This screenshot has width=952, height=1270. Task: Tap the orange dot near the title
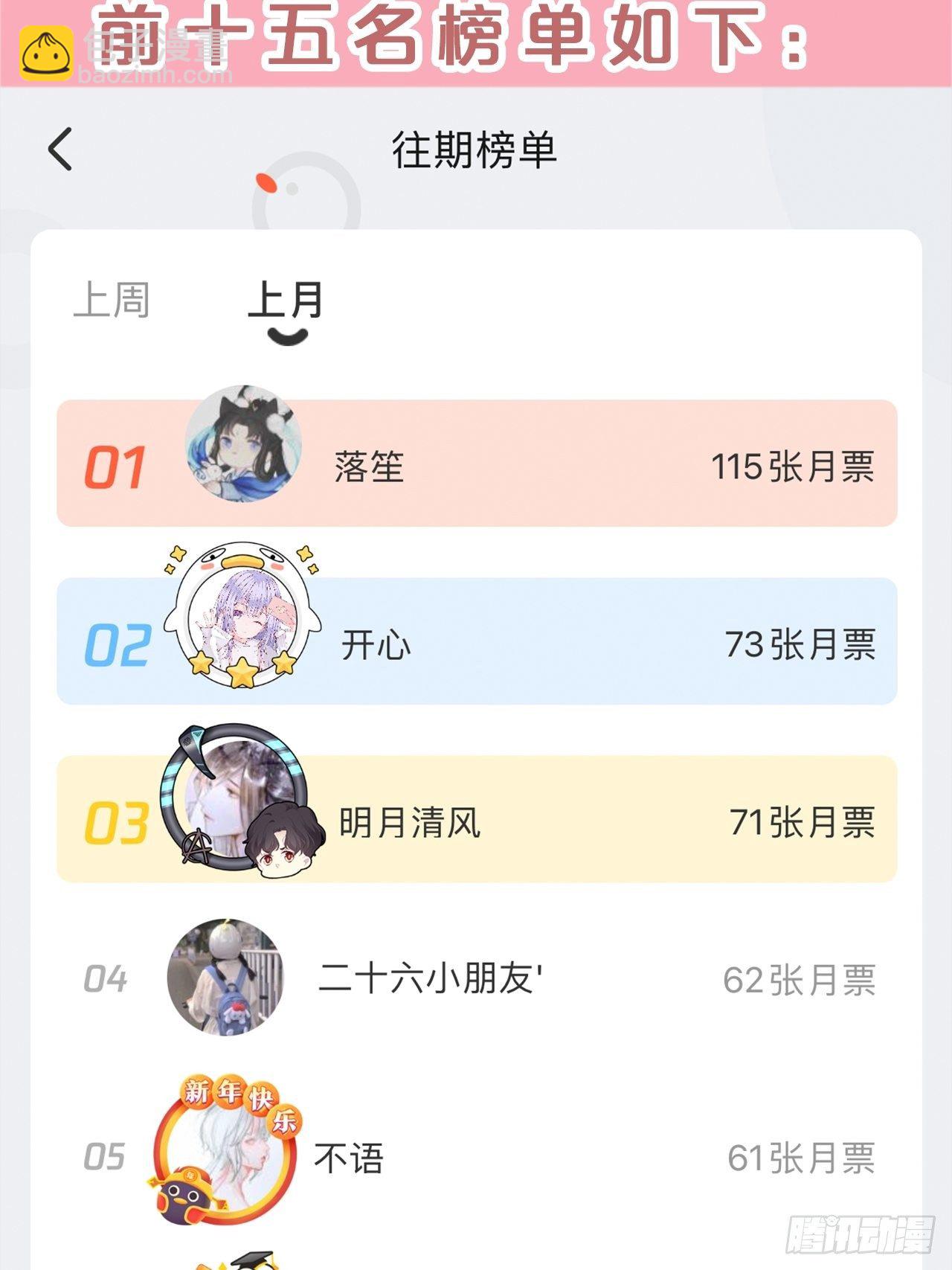coord(265,179)
